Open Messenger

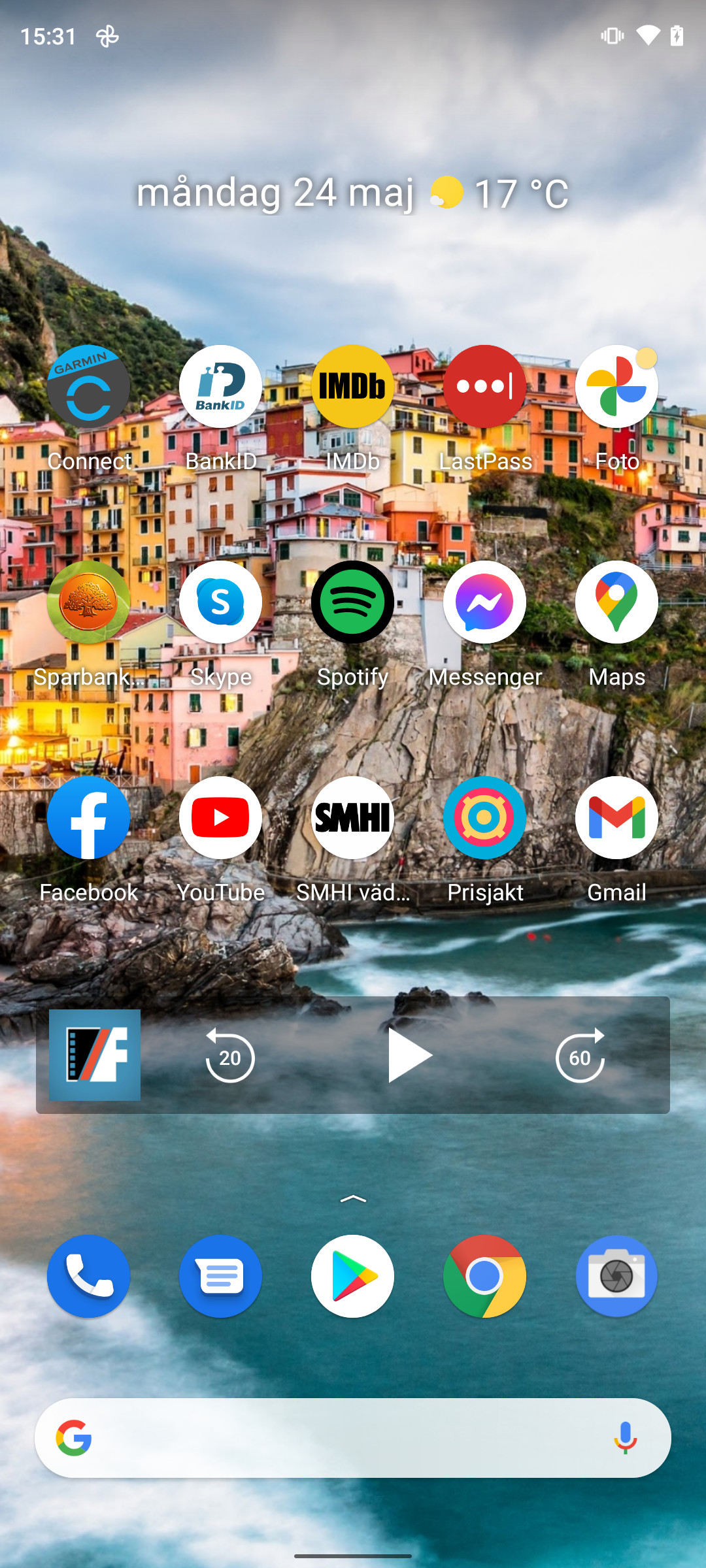pyautogui.click(x=484, y=602)
